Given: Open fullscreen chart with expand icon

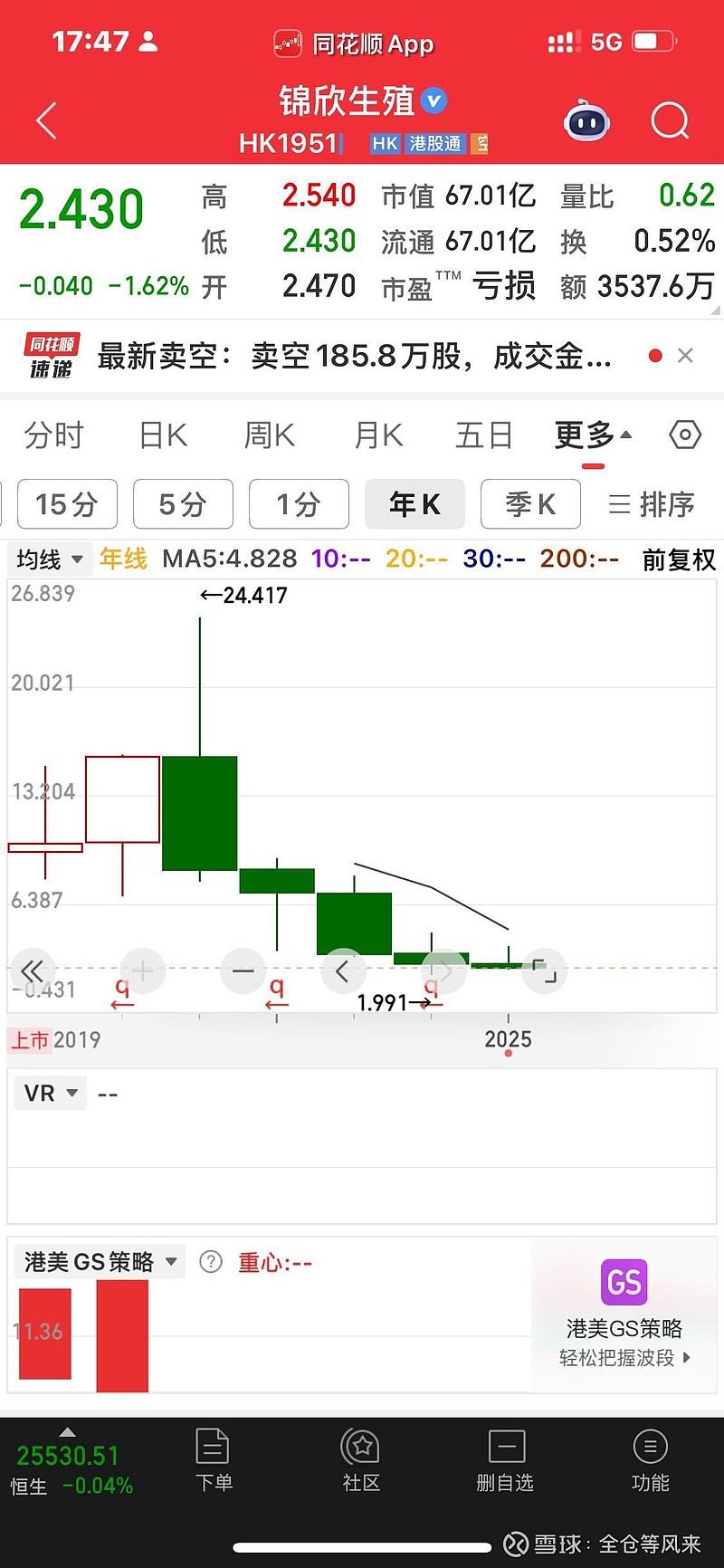Looking at the screenshot, I should 544,970.
